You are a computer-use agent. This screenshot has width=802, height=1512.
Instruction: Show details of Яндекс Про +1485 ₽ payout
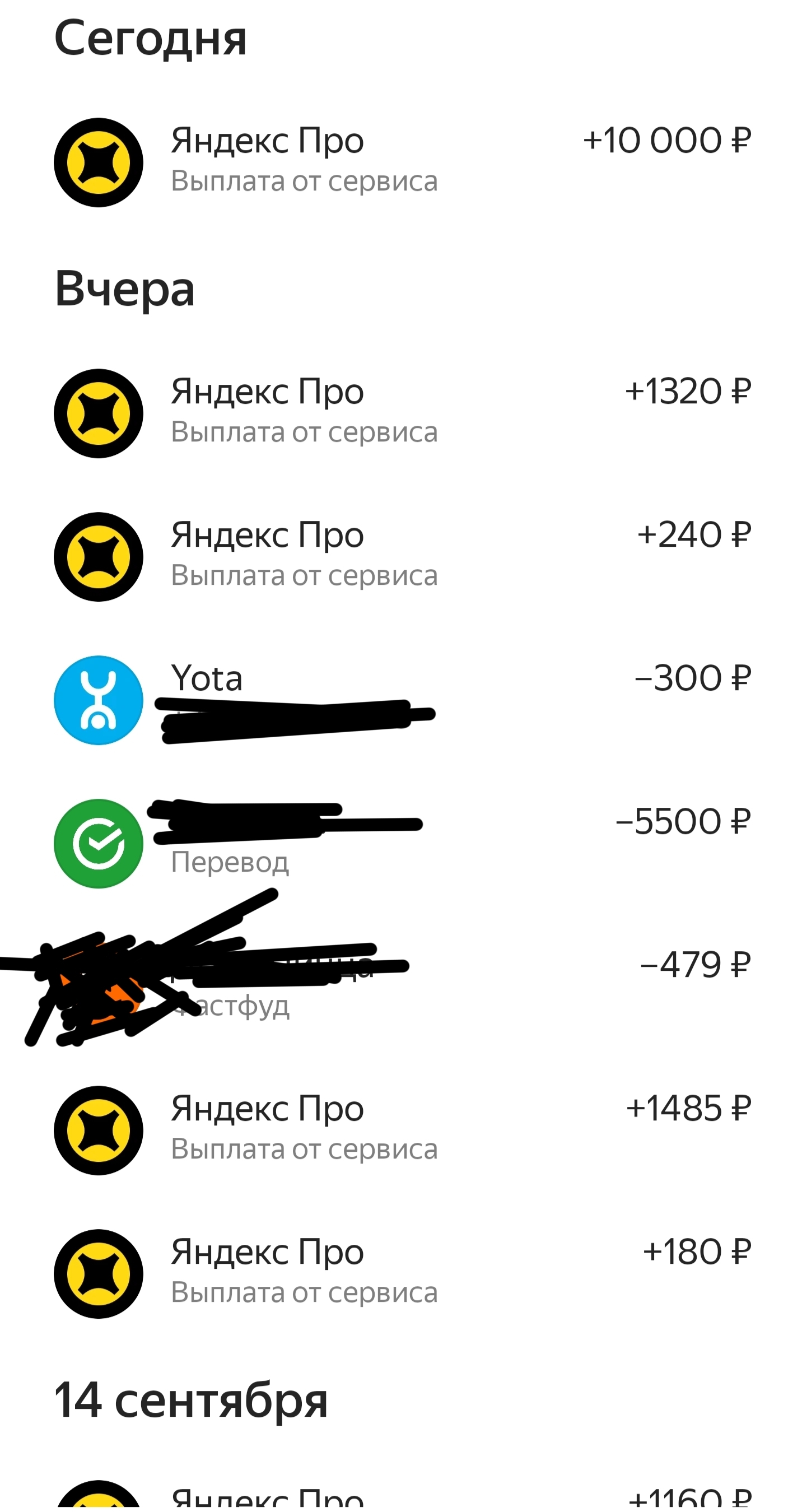click(x=400, y=1130)
